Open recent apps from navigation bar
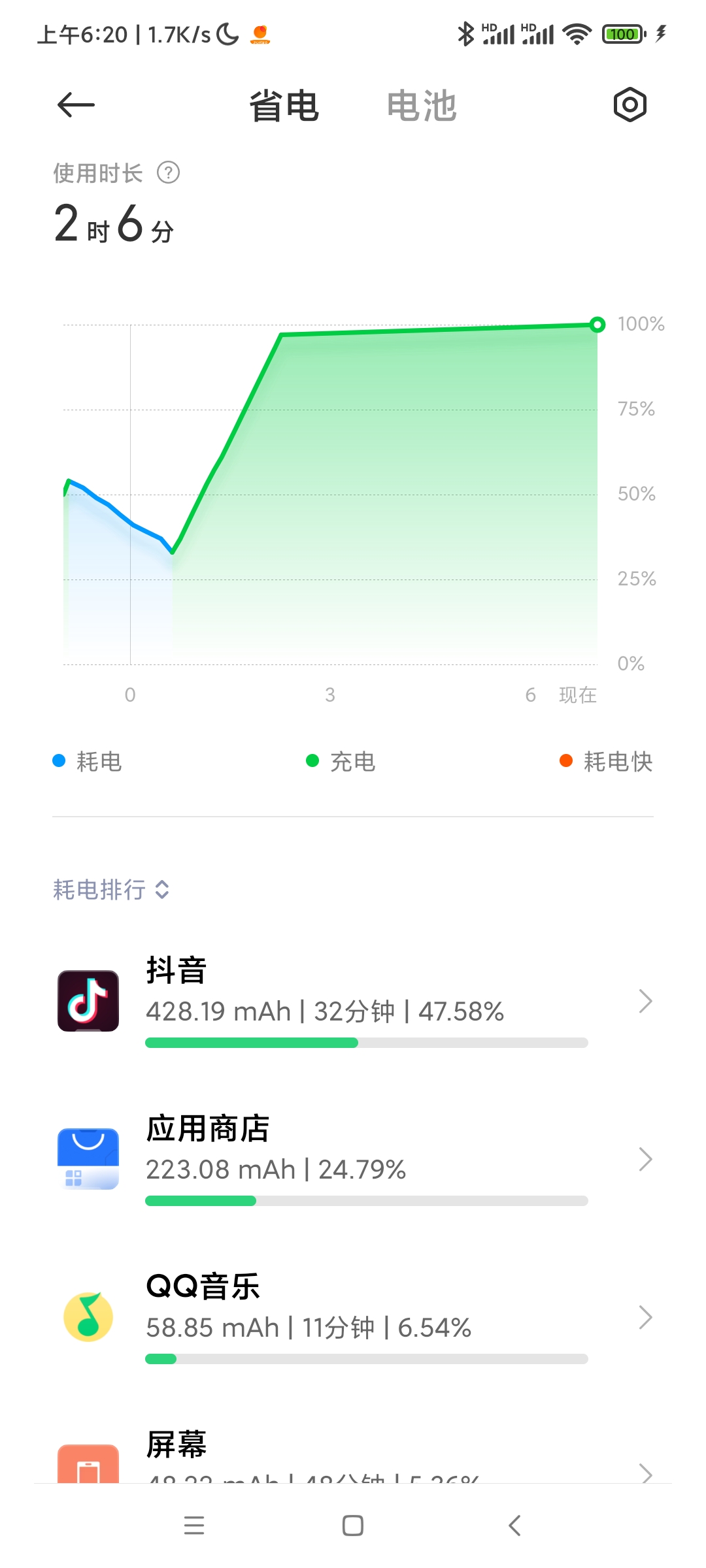This screenshot has width=706, height=1568. pyautogui.click(x=194, y=1526)
